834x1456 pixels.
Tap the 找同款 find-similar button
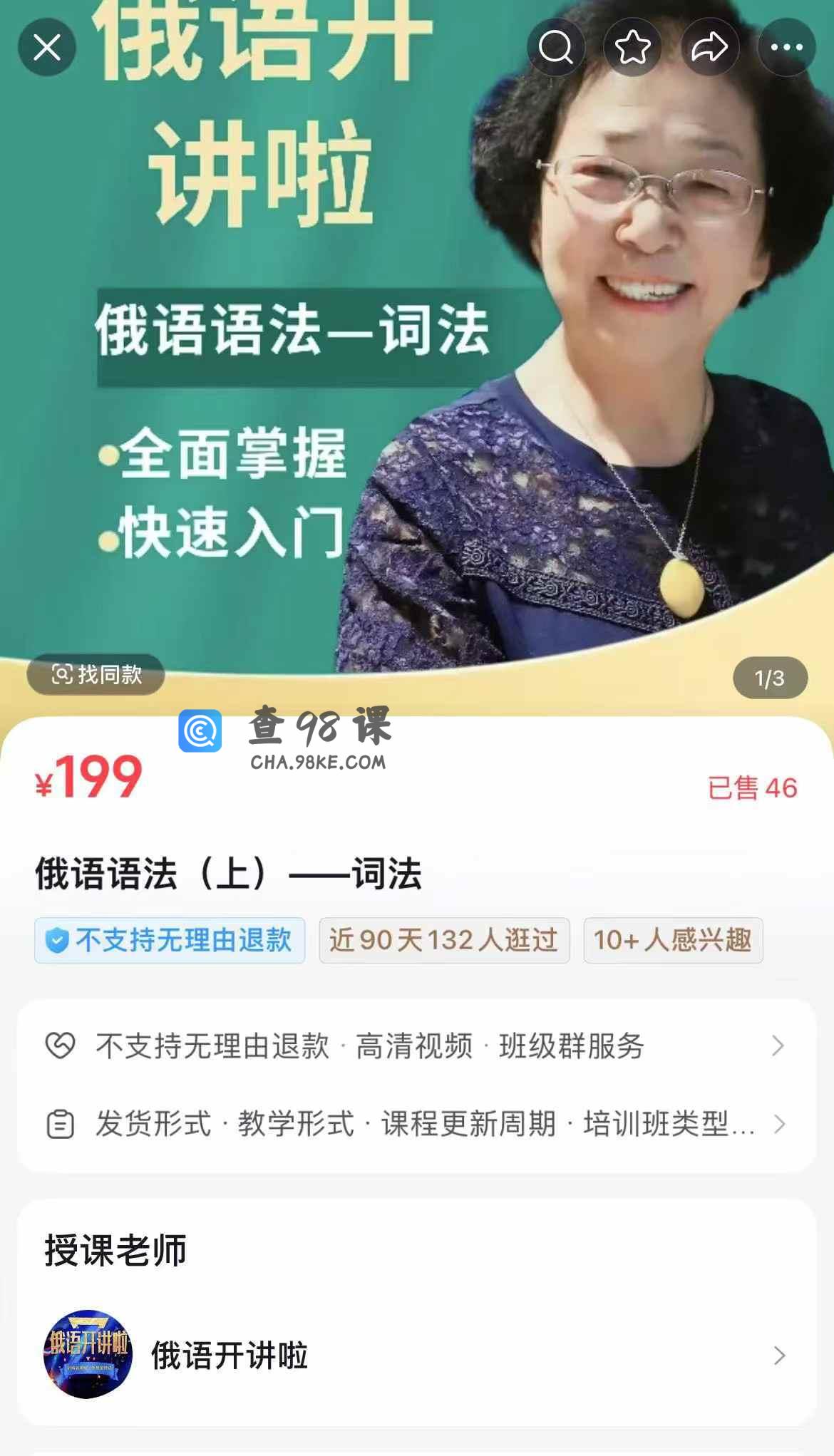pos(96,674)
